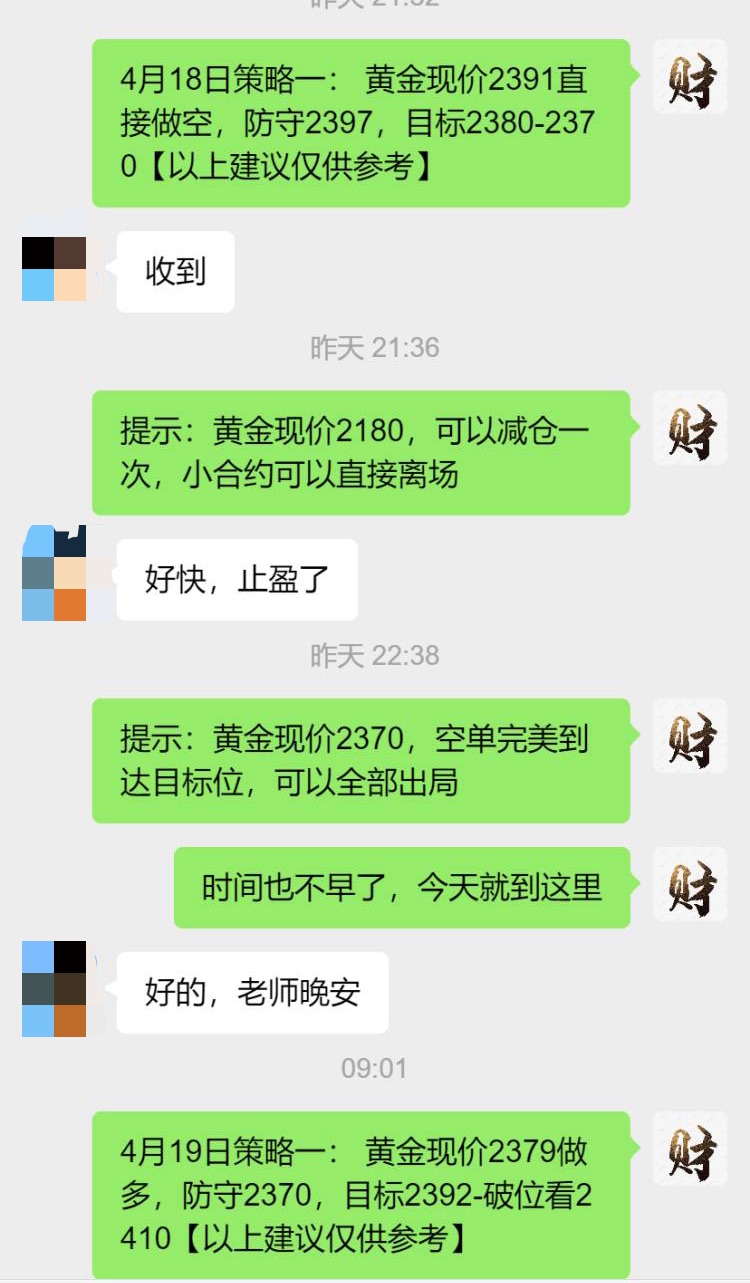This screenshot has height=1283, width=750.
Task: Open the avatar next to 好的，老师晚安
Action: click(55, 990)
